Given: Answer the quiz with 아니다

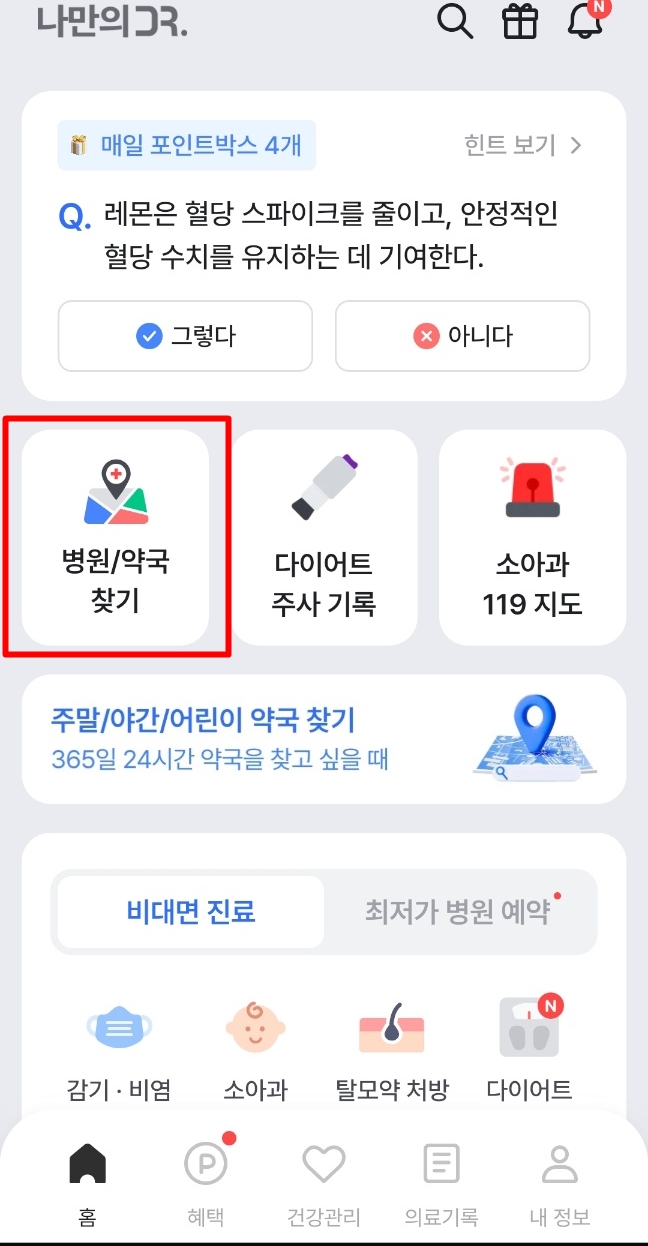Looking at the screenshot, I should pyautogui.click(x=462, y=336).
